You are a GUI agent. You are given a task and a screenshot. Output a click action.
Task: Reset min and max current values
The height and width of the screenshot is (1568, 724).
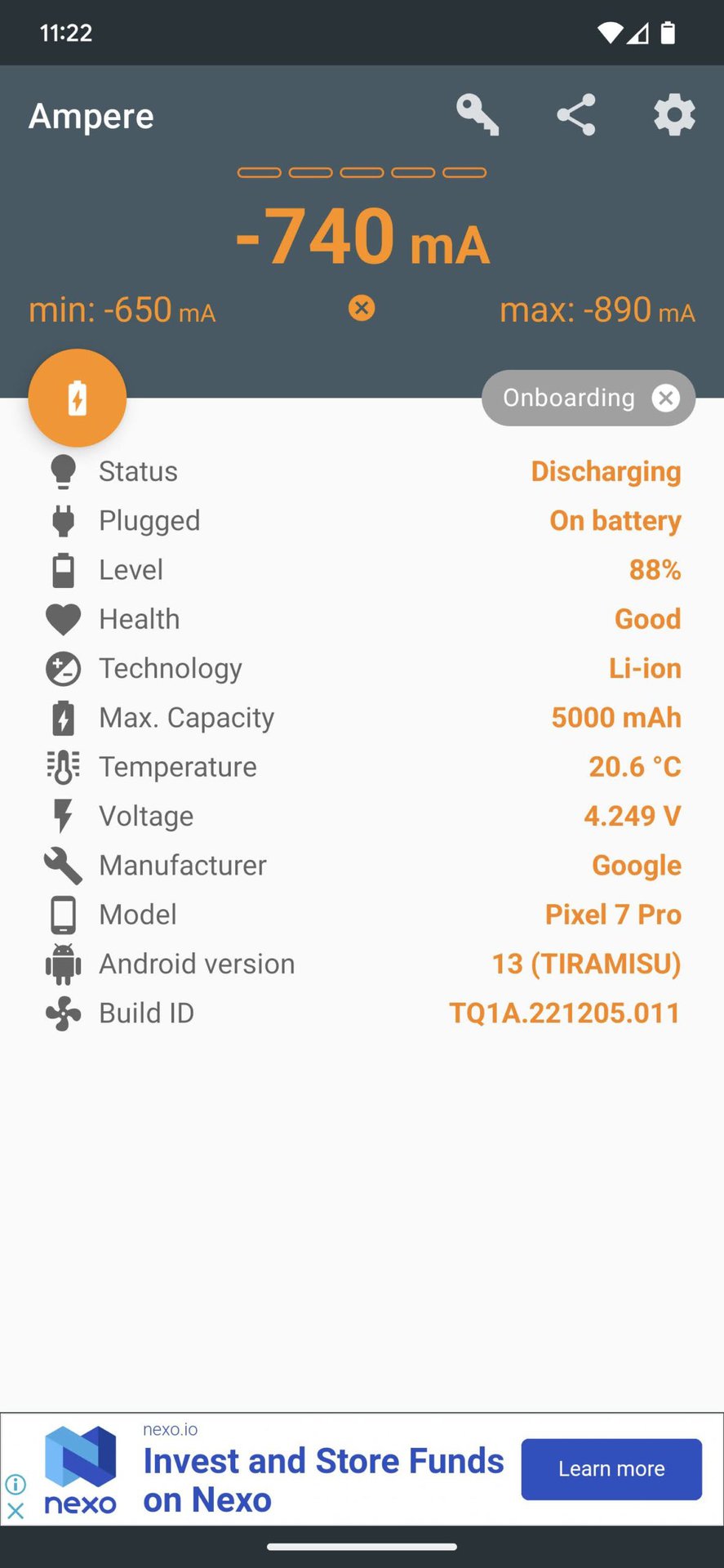362,308
